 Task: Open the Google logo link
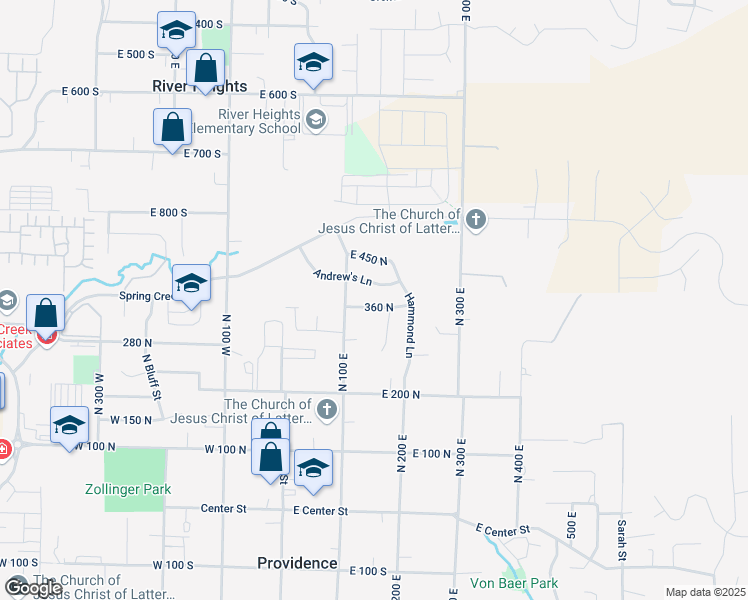[33, 588]
